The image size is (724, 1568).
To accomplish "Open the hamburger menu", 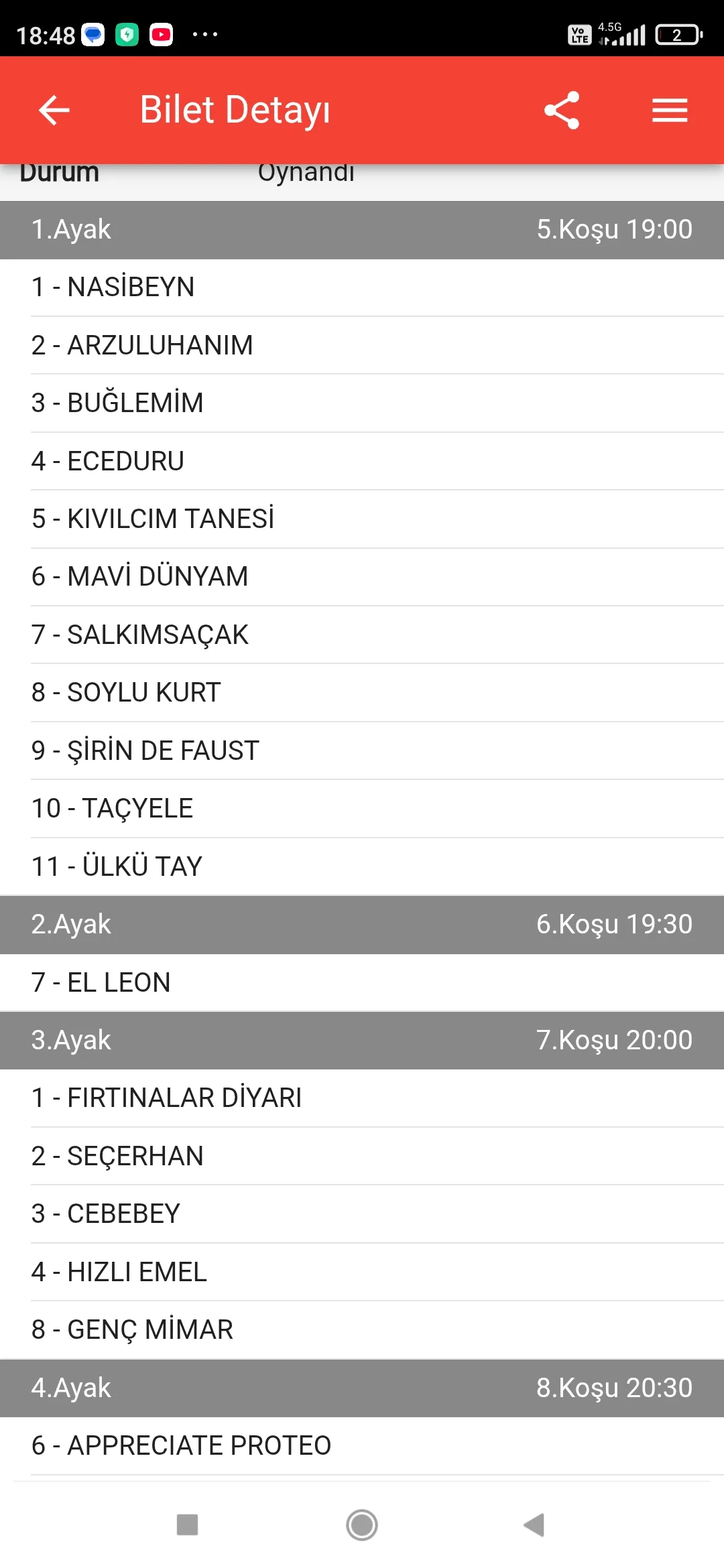I will click(x=670, y=111).
